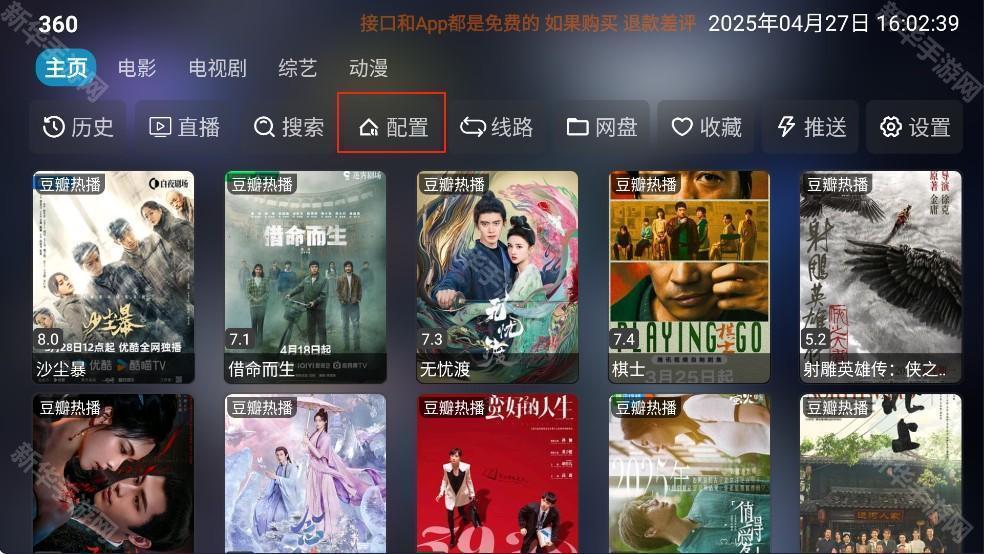Go to the 动漫 tab

368,68
